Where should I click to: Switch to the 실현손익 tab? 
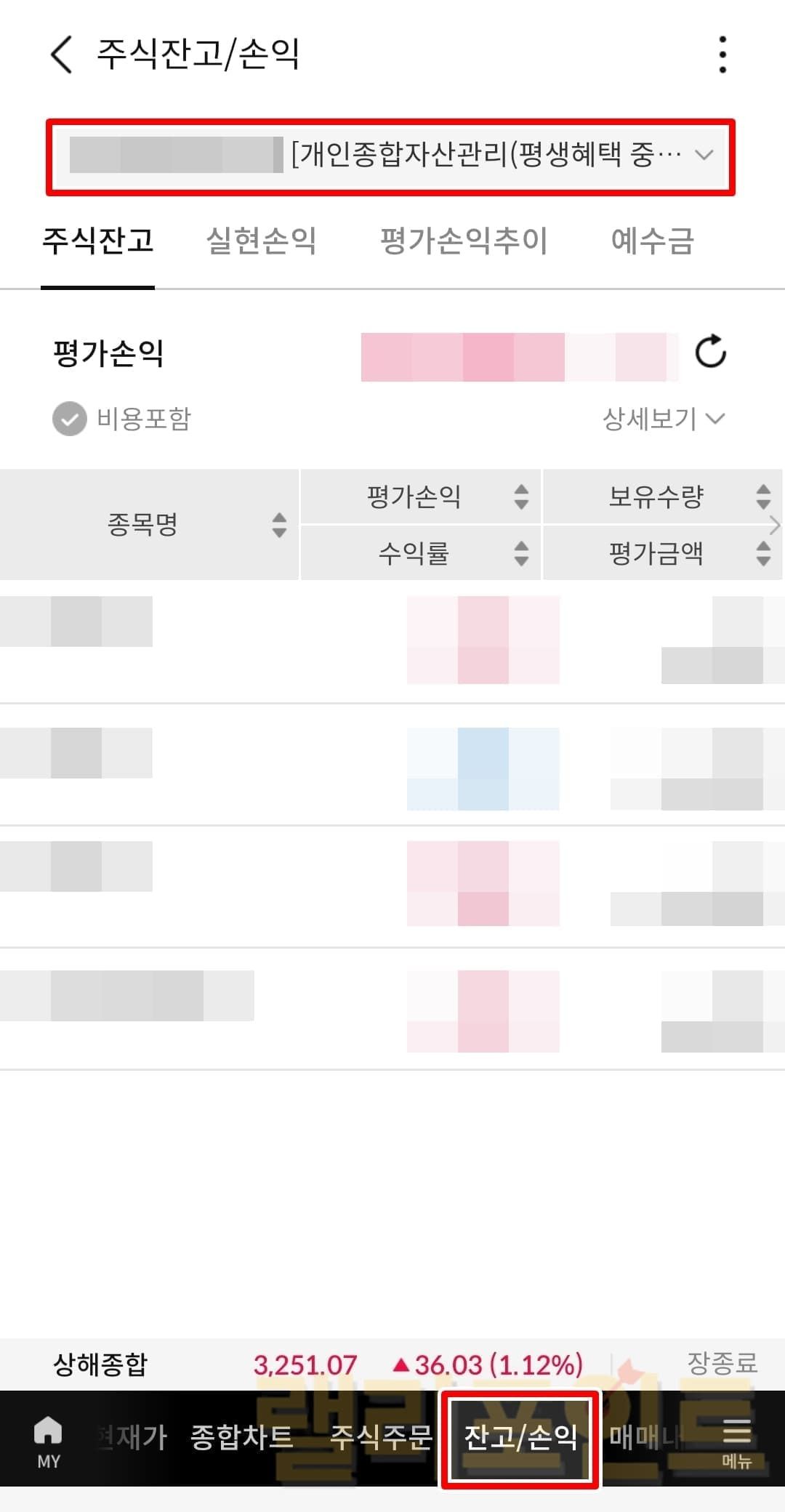[261, 241]
